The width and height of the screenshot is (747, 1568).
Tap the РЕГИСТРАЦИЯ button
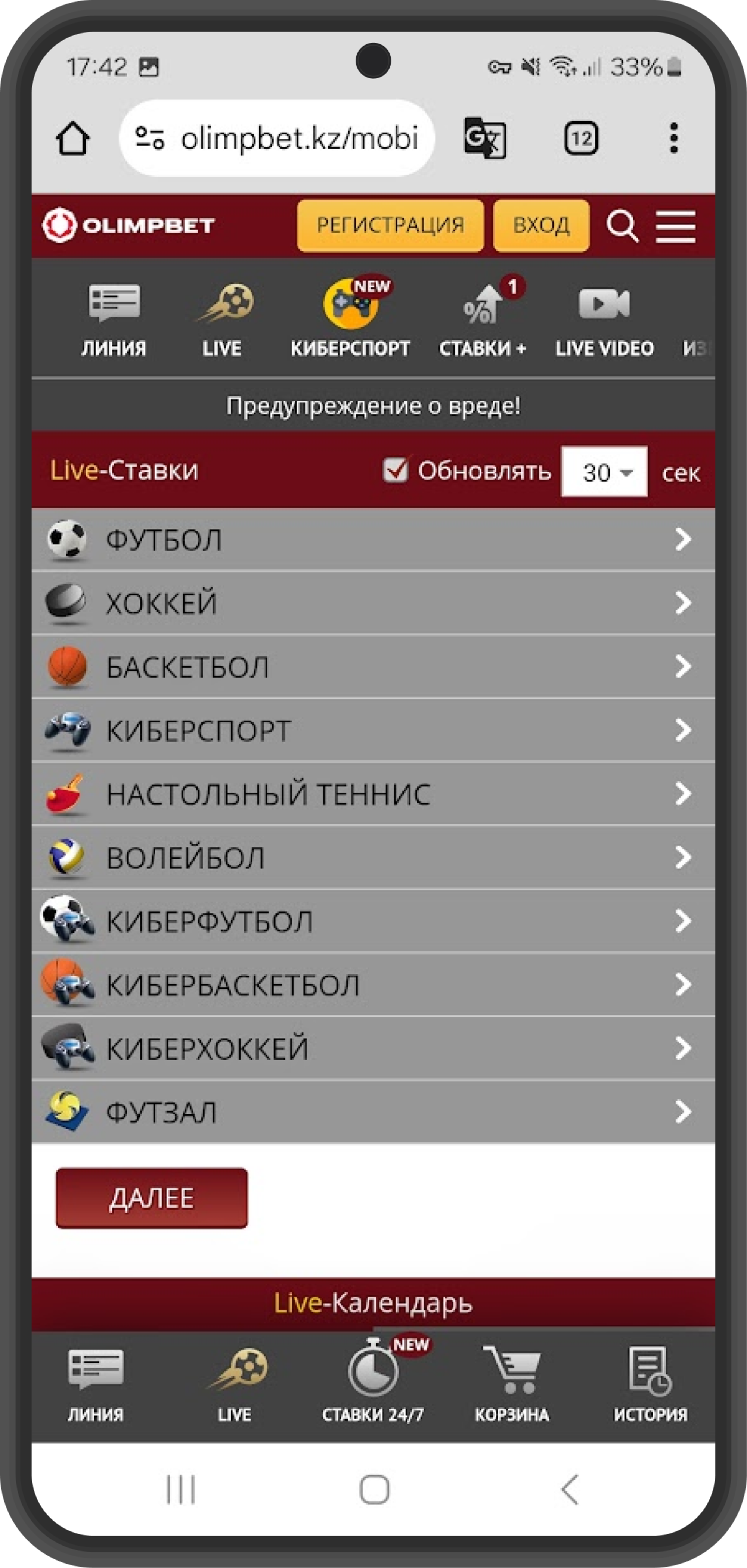click(x=390, y=225)
